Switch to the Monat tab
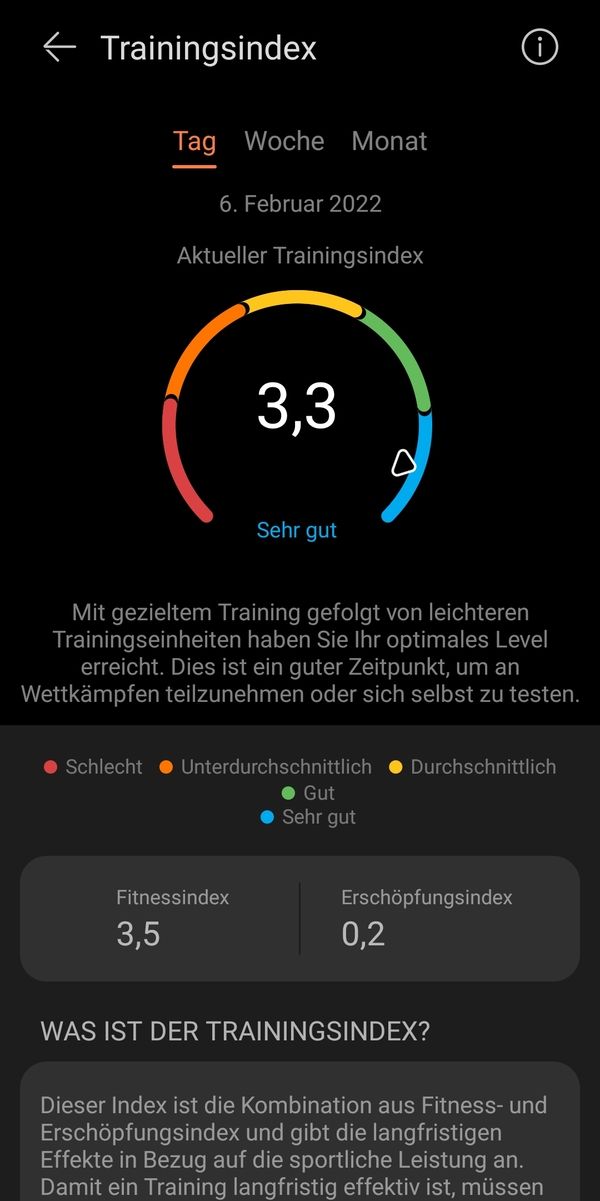This screenshot has height=1201, width=600. coord(389,141)
